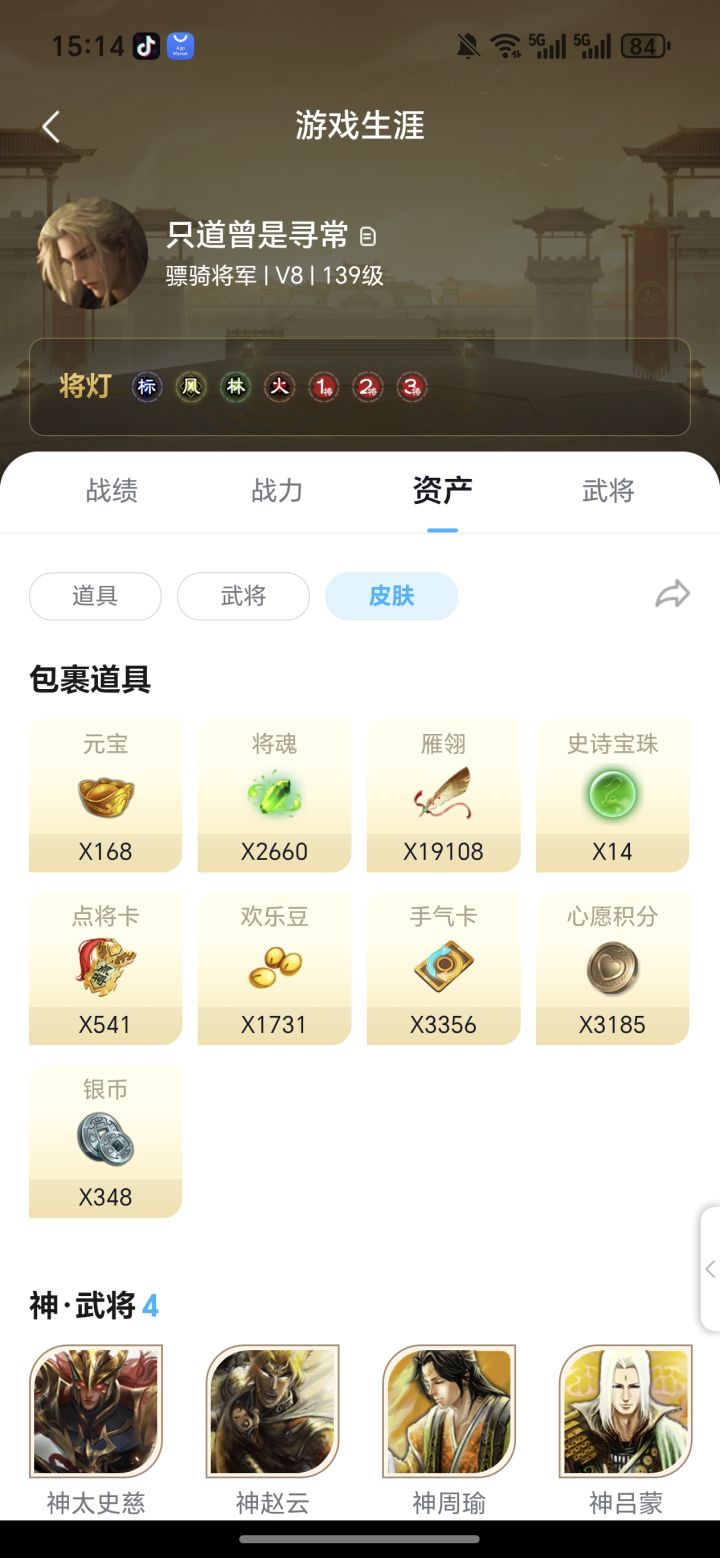Viewport: 720px width, 1558px height.
Task: Switch to the 武将 top tab
Action: [606, 491]
